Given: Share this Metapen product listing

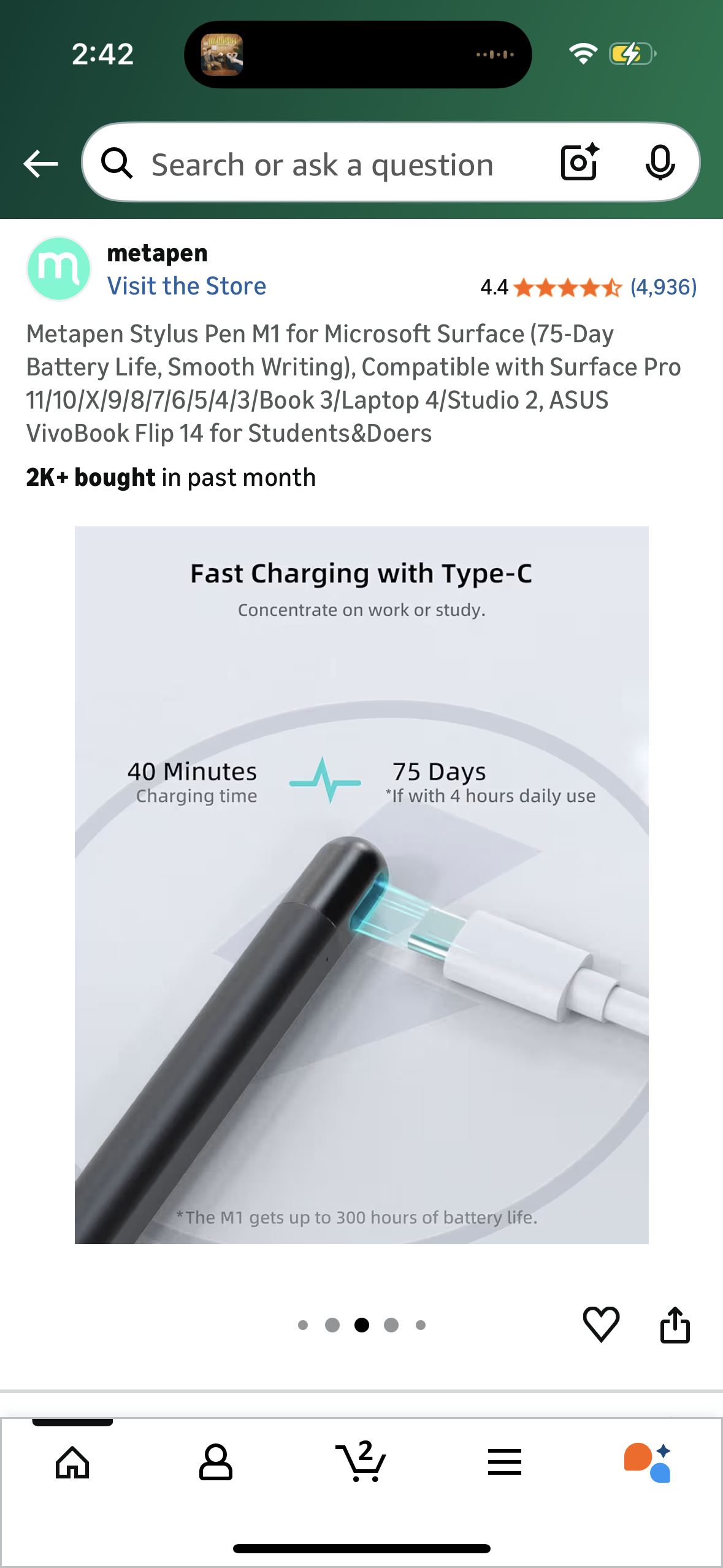Looking at the screenshot, I should [676, 1326].
